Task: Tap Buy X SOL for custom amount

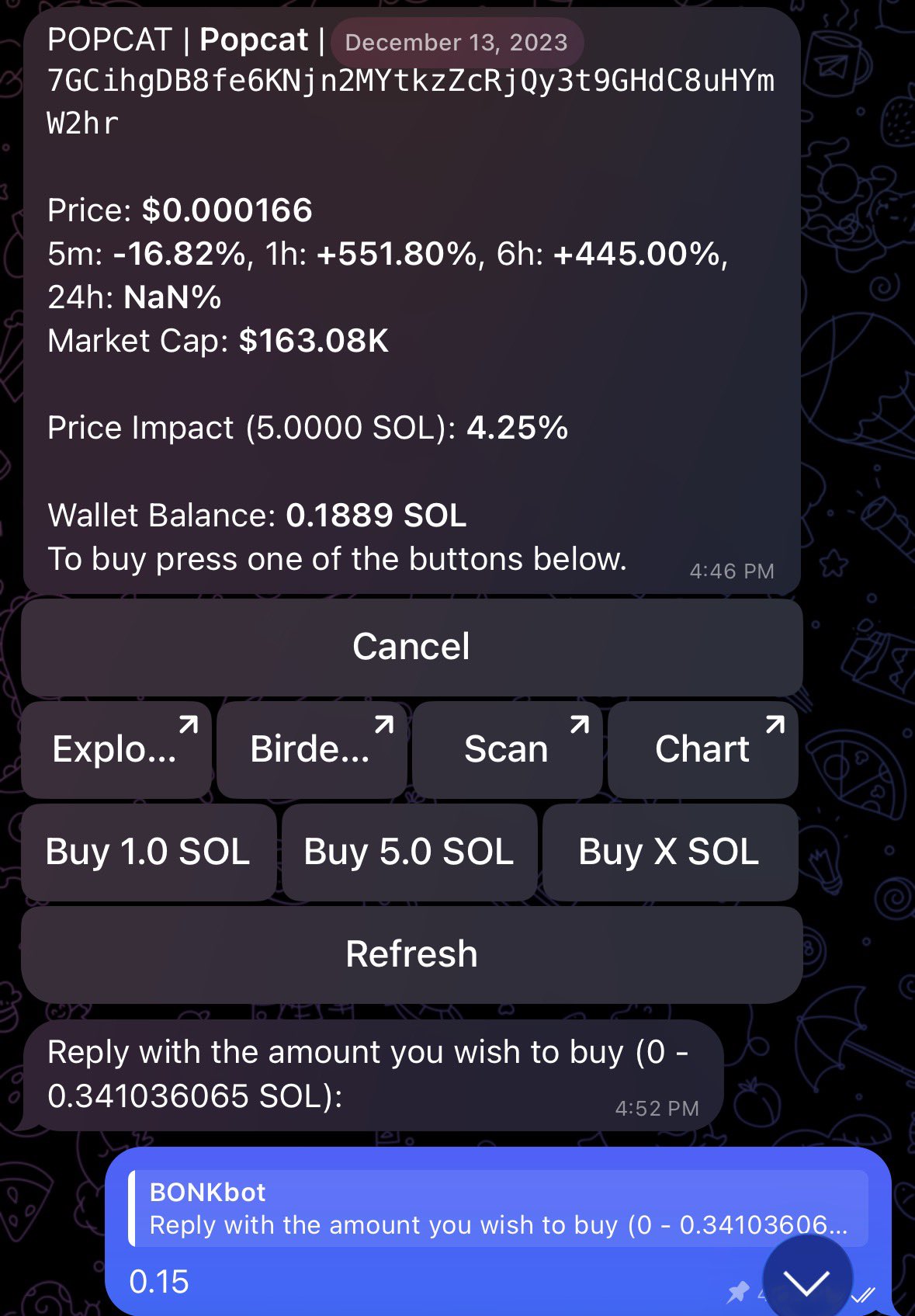Action: coord(669,852)
